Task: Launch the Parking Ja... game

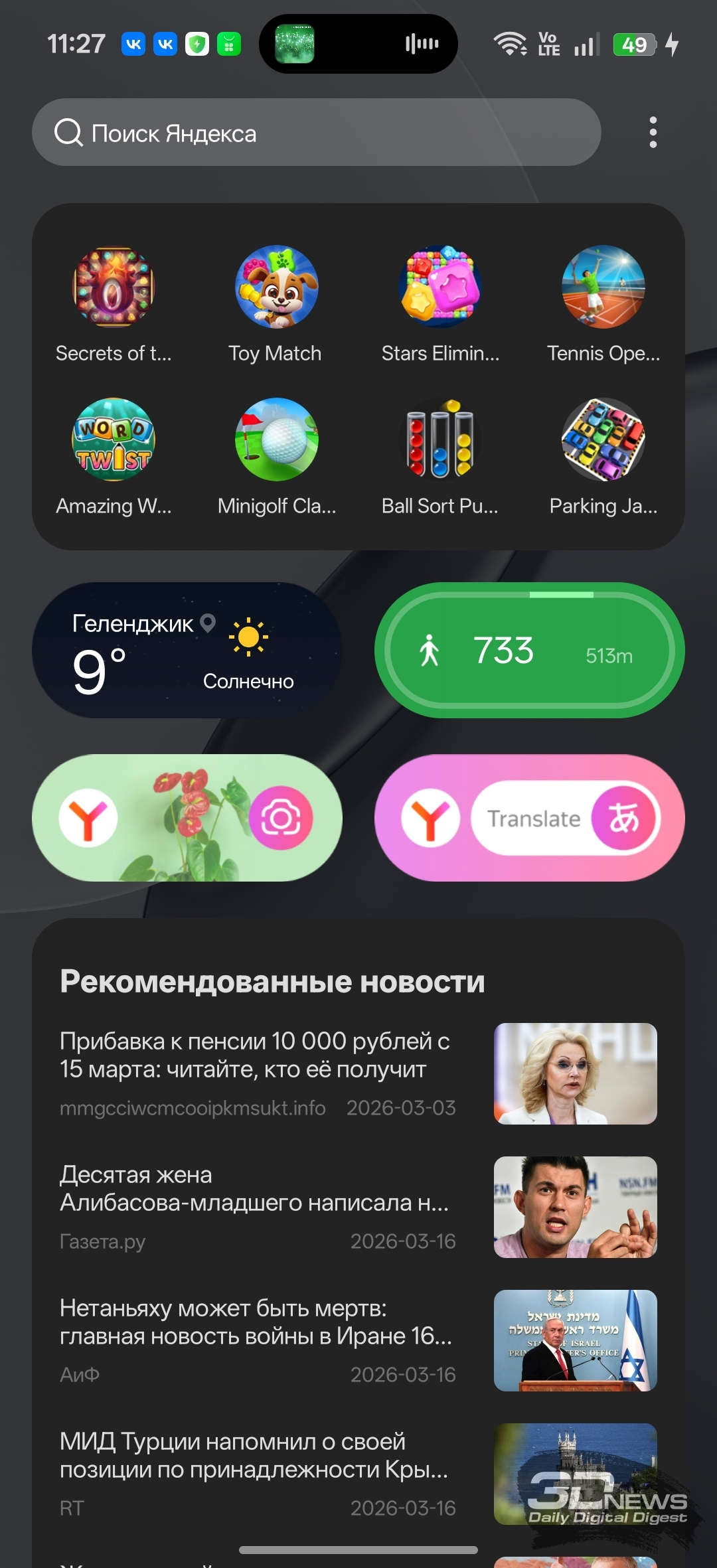Action: click(x=603, y=440)
